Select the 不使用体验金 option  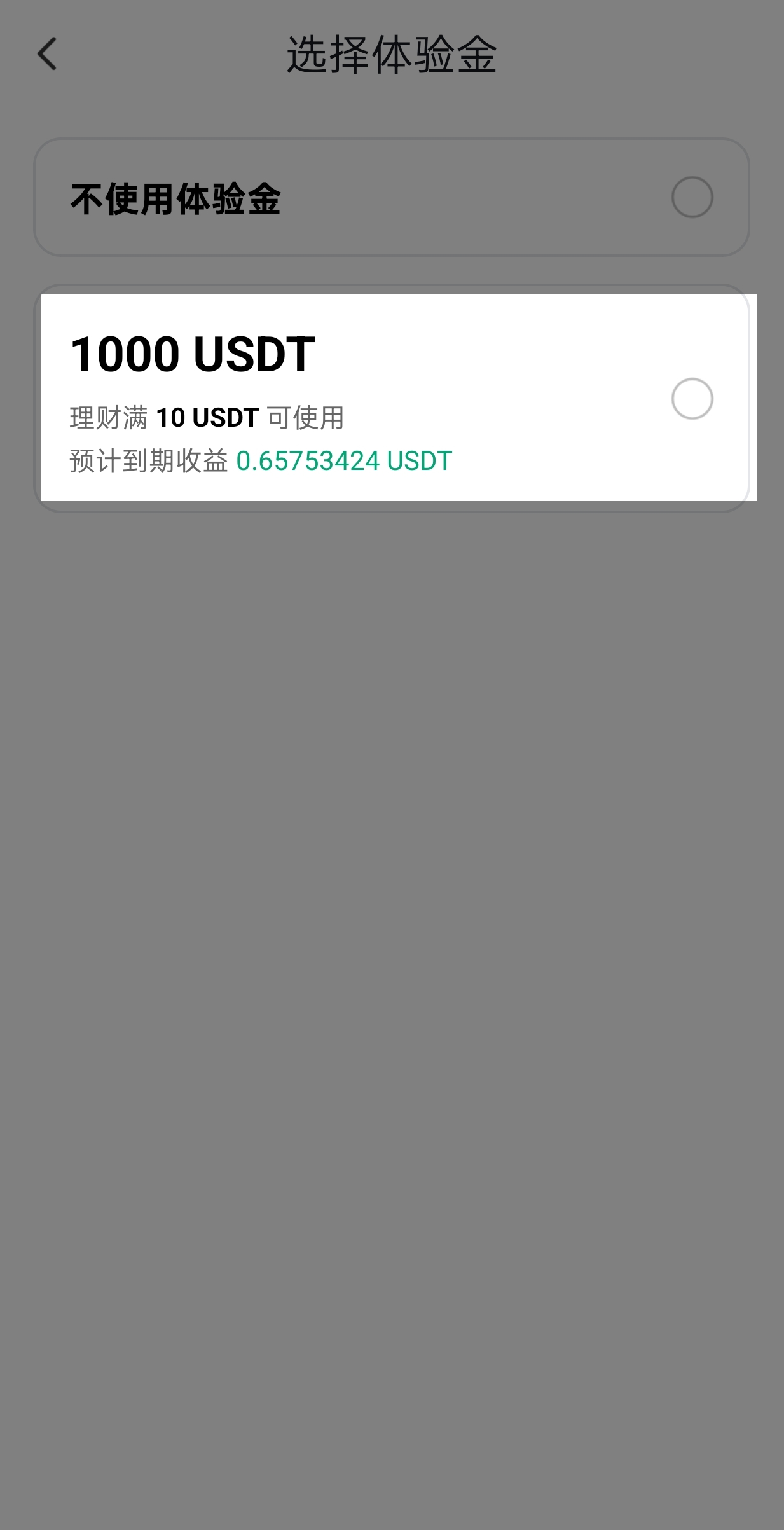pos(692,197)
